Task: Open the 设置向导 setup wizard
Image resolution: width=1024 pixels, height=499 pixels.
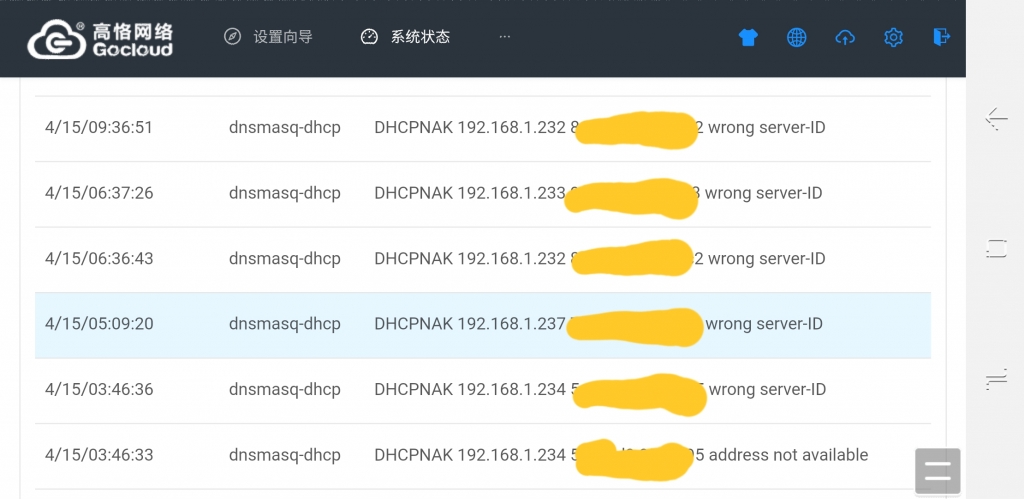Action: (268, 37)
